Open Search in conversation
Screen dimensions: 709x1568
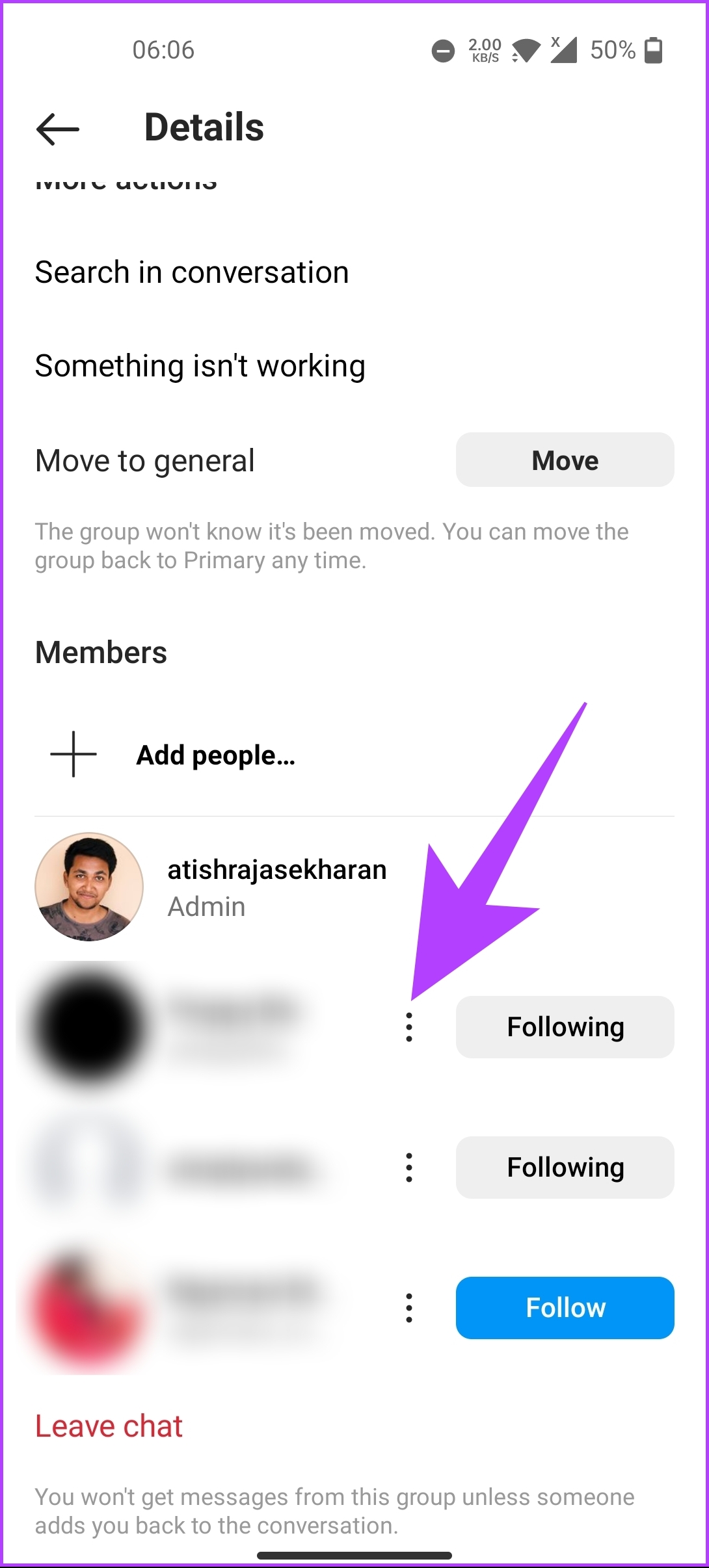click(x=192, y=272)
